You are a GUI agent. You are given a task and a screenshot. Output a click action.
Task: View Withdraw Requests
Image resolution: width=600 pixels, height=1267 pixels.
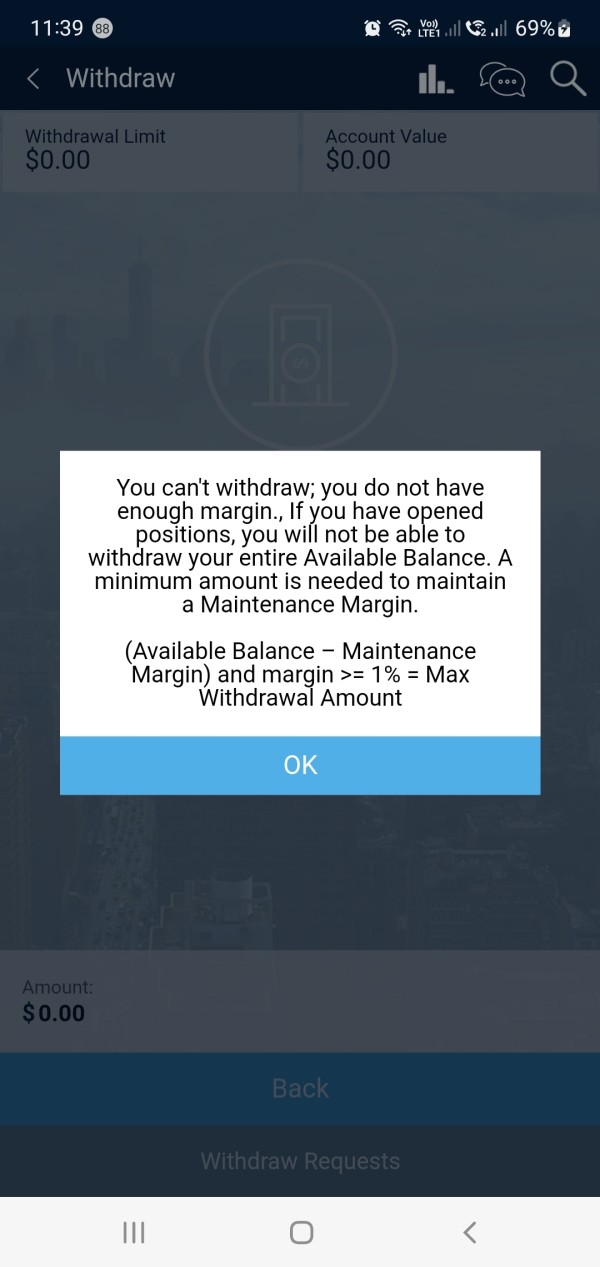tap(300, 1161)
